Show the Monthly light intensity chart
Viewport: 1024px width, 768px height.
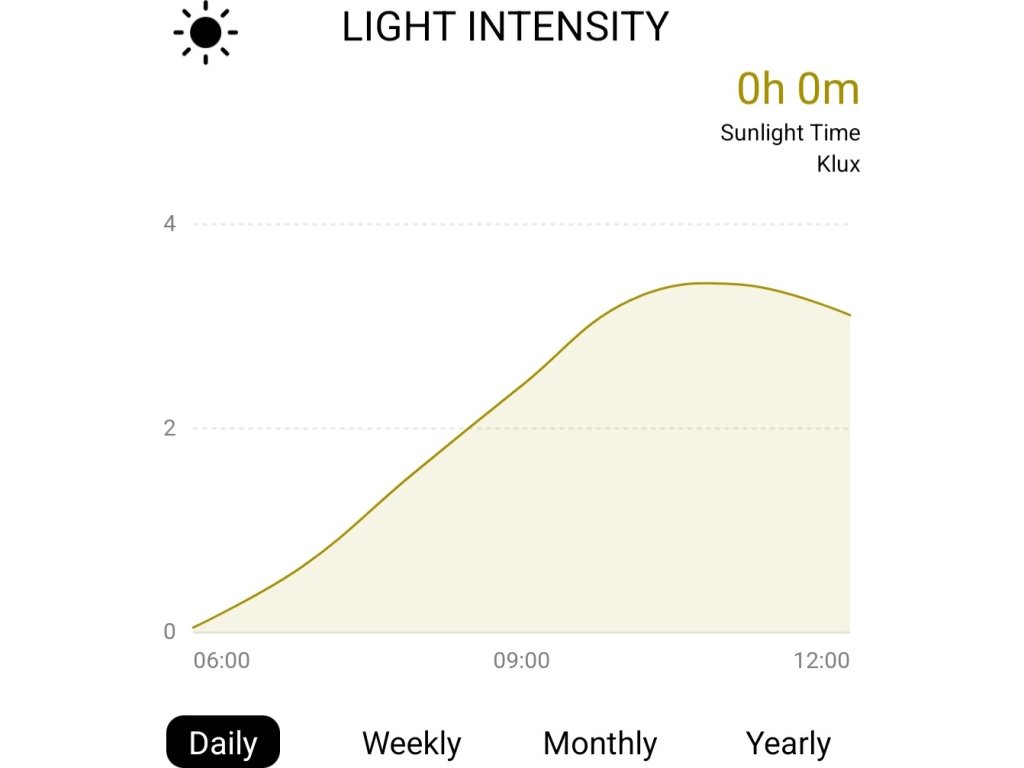[600, 743]
